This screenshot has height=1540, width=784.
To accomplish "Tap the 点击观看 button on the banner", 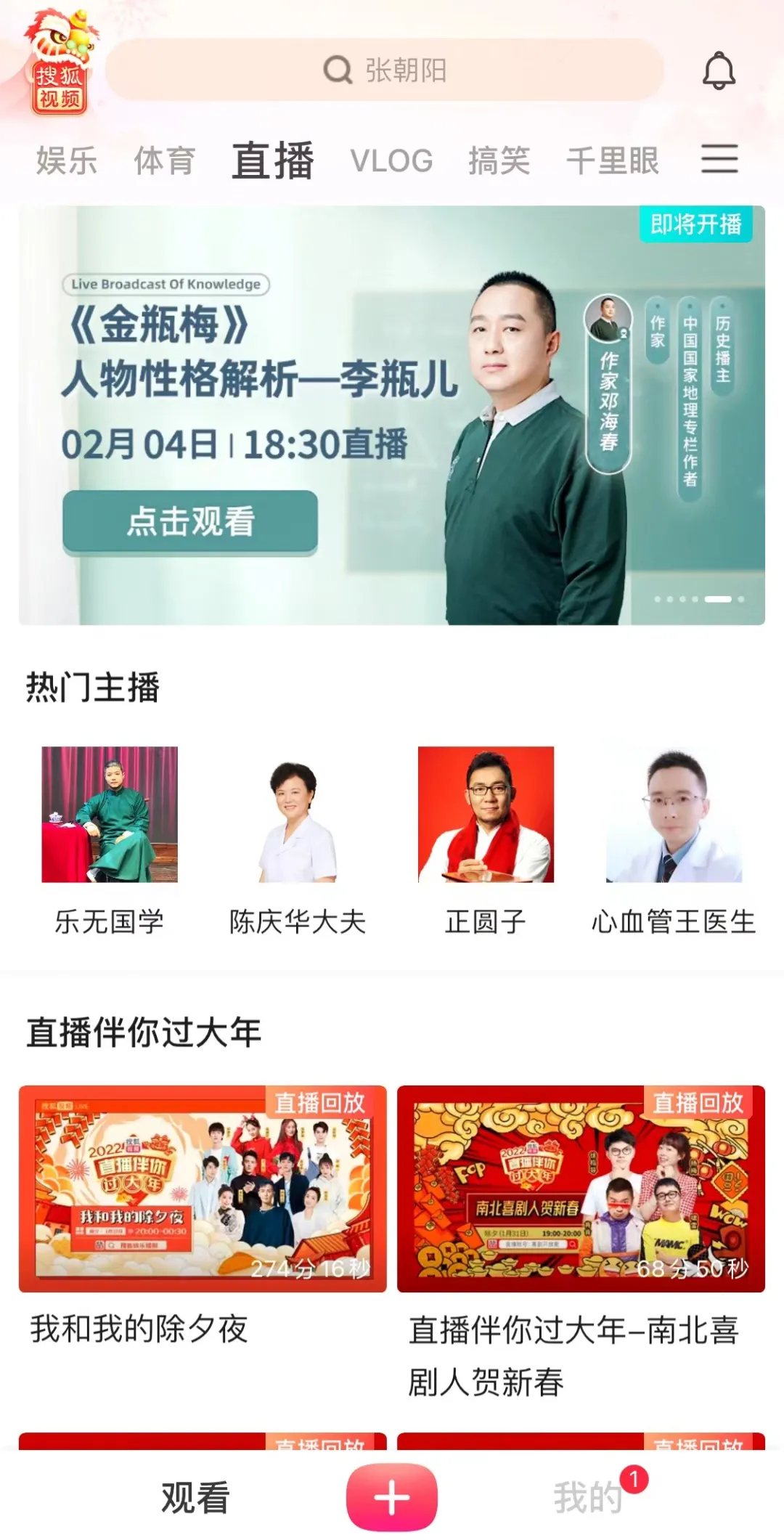I will (x=190, y=521).
